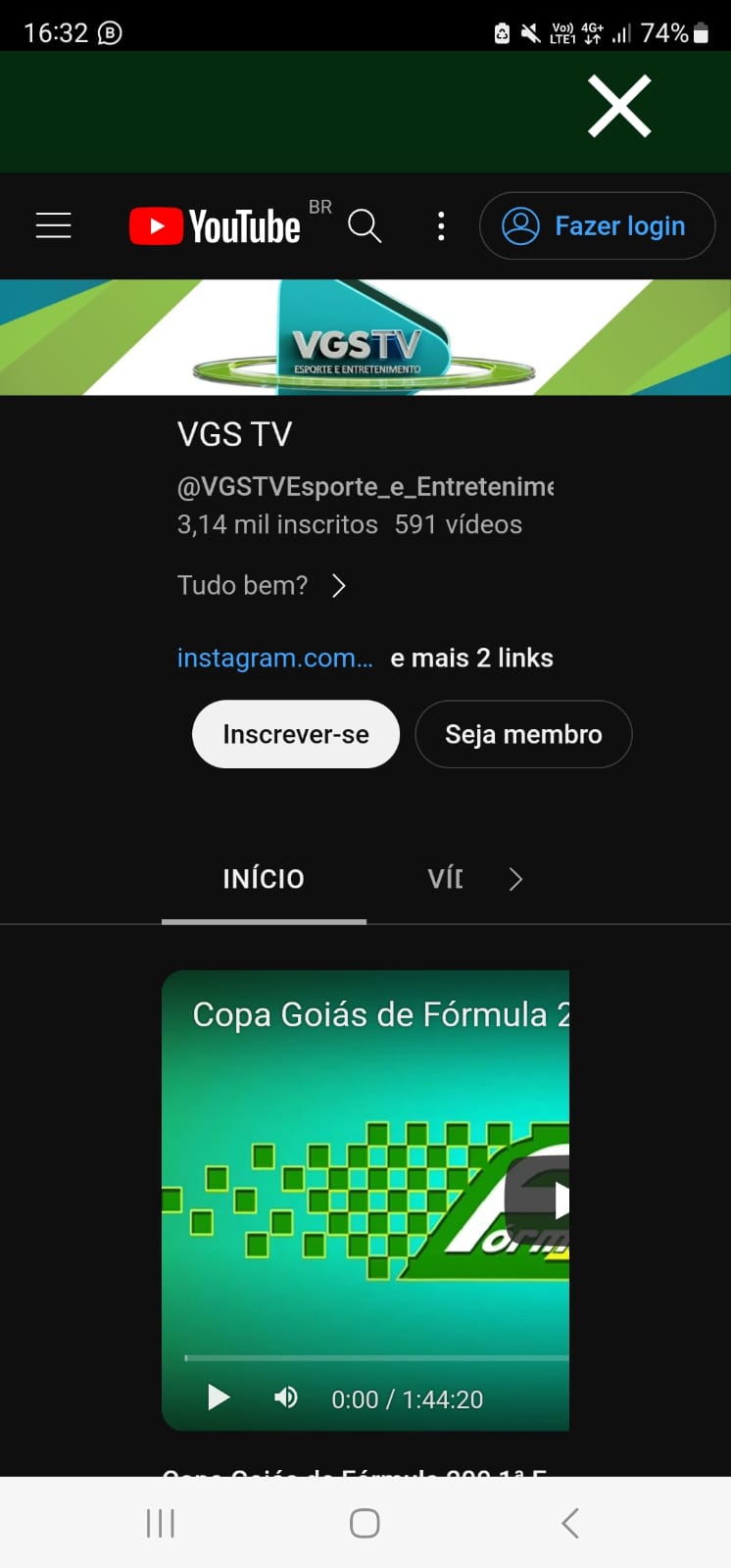
Task: Open the instagram.com channel link
Action: point(275,658)
